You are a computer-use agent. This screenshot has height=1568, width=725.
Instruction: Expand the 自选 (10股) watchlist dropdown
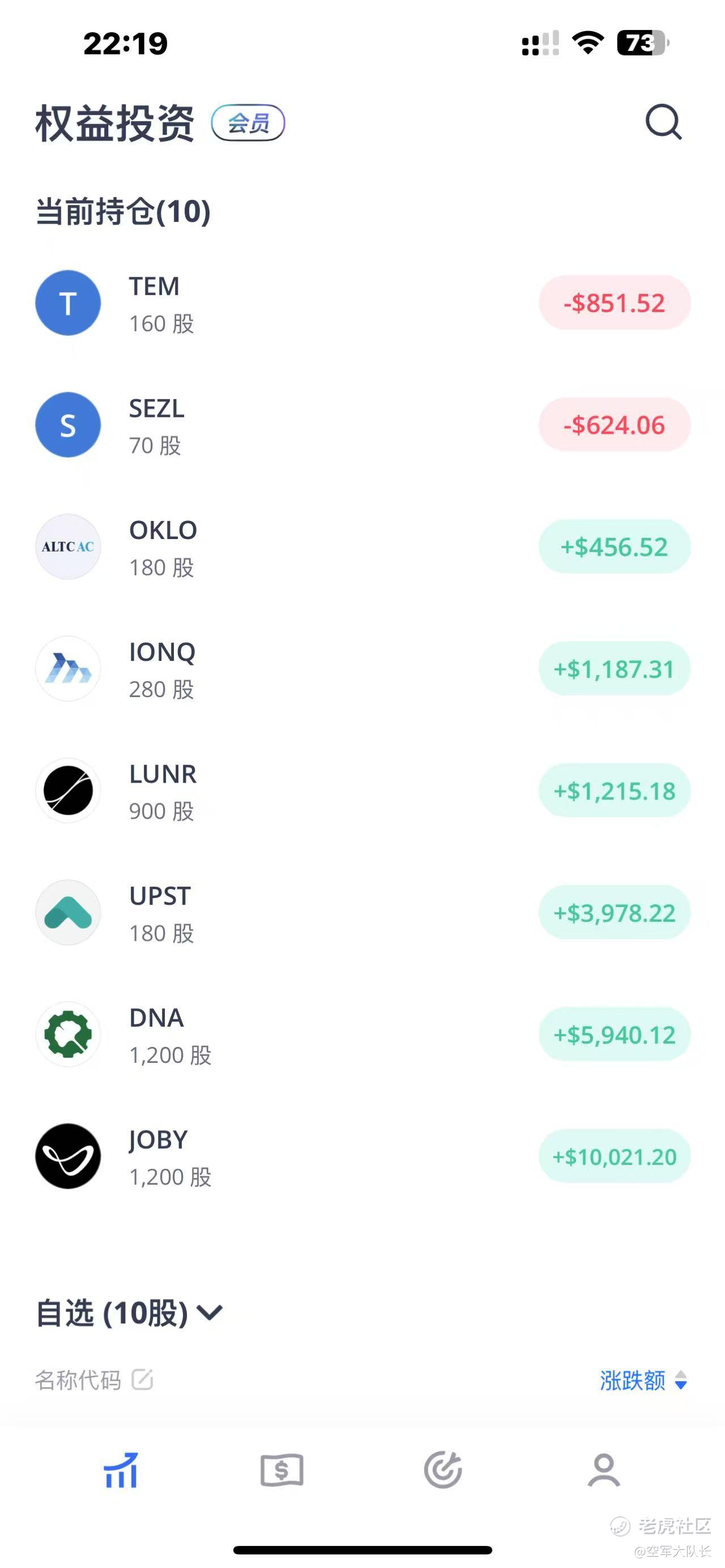(130, 1313)
